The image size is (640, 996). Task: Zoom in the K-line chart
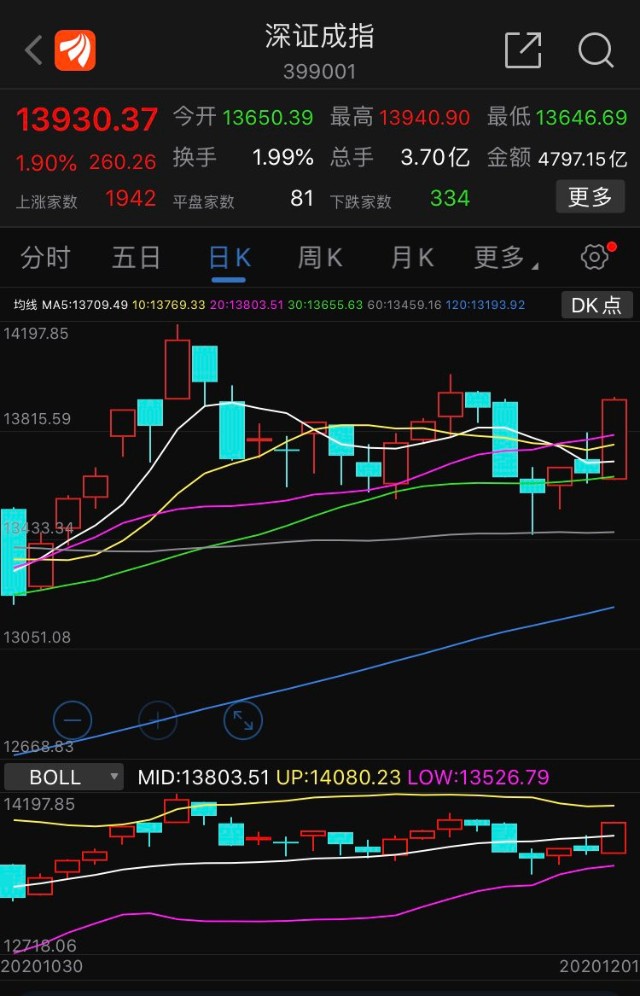click(157, 719)
